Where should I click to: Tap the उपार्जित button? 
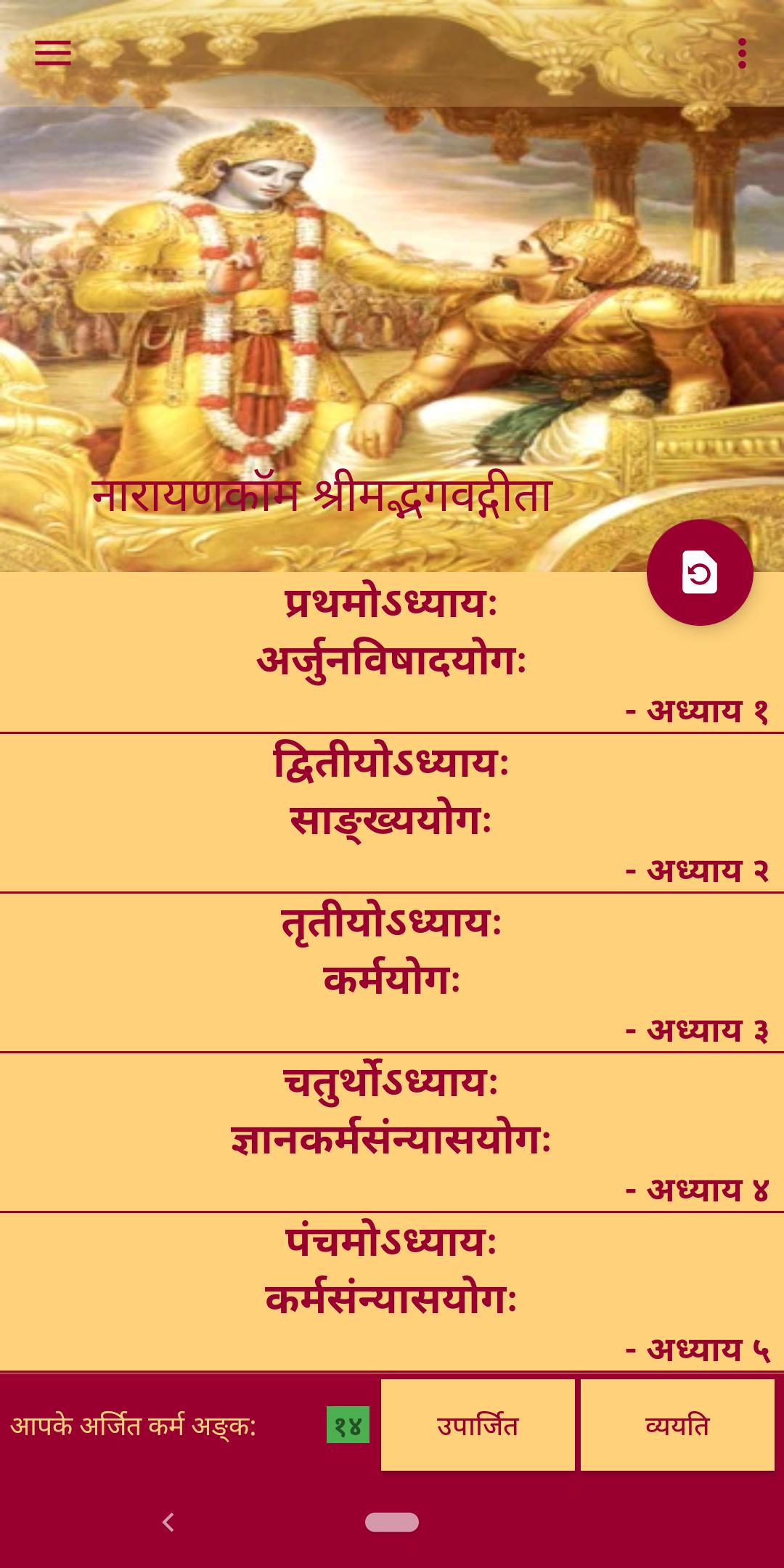478,1426
